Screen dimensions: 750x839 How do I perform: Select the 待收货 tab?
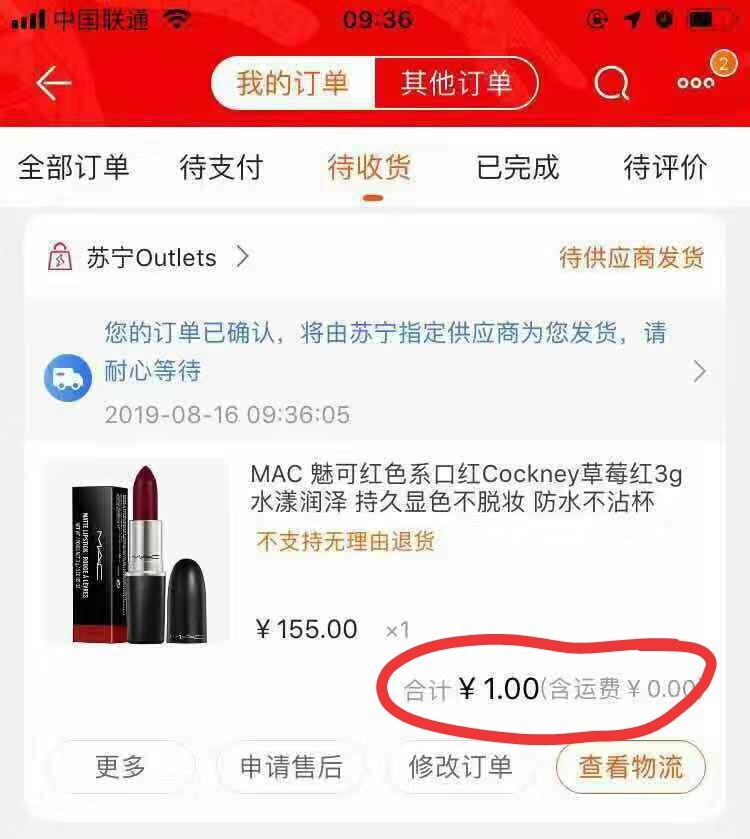click(370, 167)
